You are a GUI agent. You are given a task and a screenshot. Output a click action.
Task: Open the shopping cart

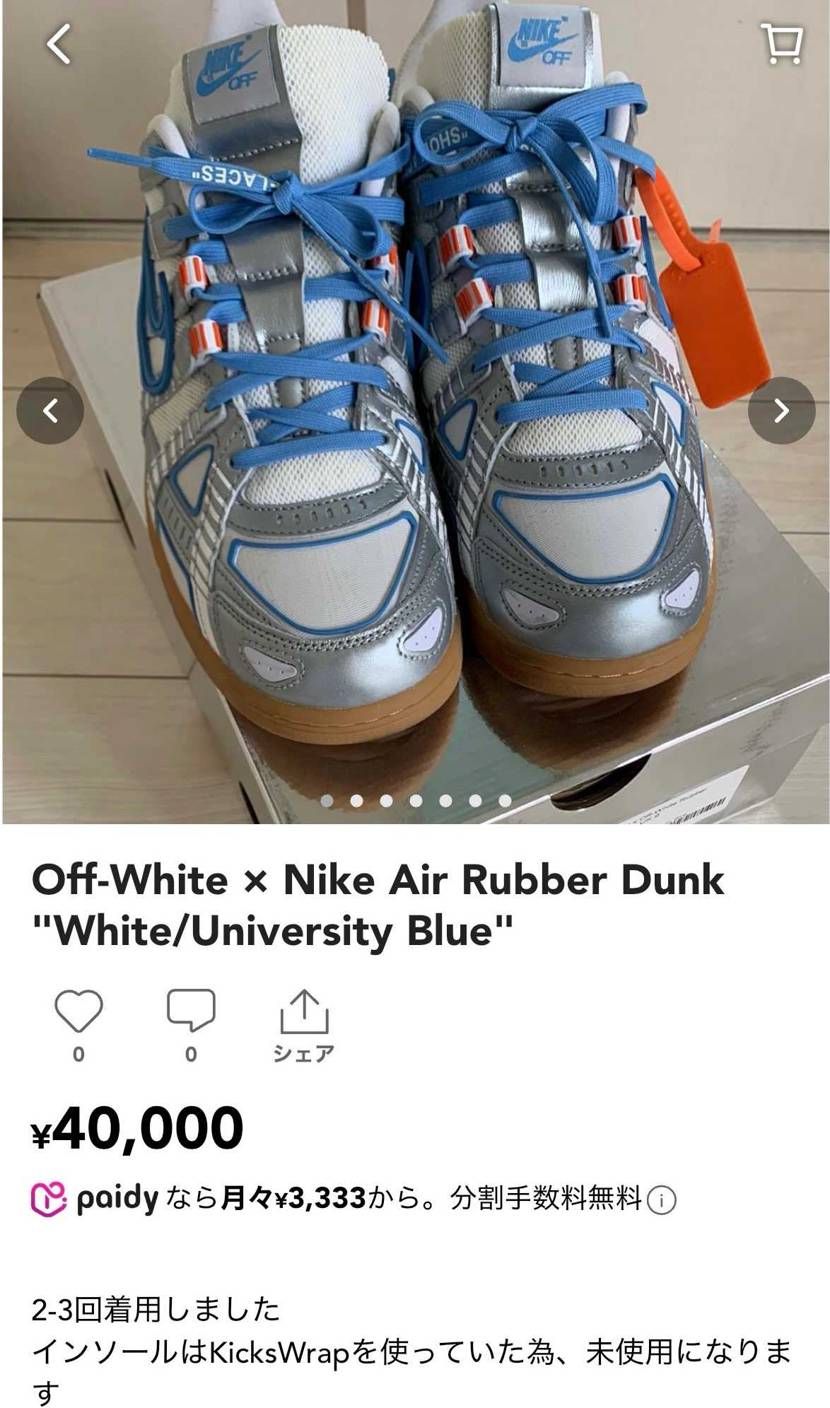click(x=781, y=44)
